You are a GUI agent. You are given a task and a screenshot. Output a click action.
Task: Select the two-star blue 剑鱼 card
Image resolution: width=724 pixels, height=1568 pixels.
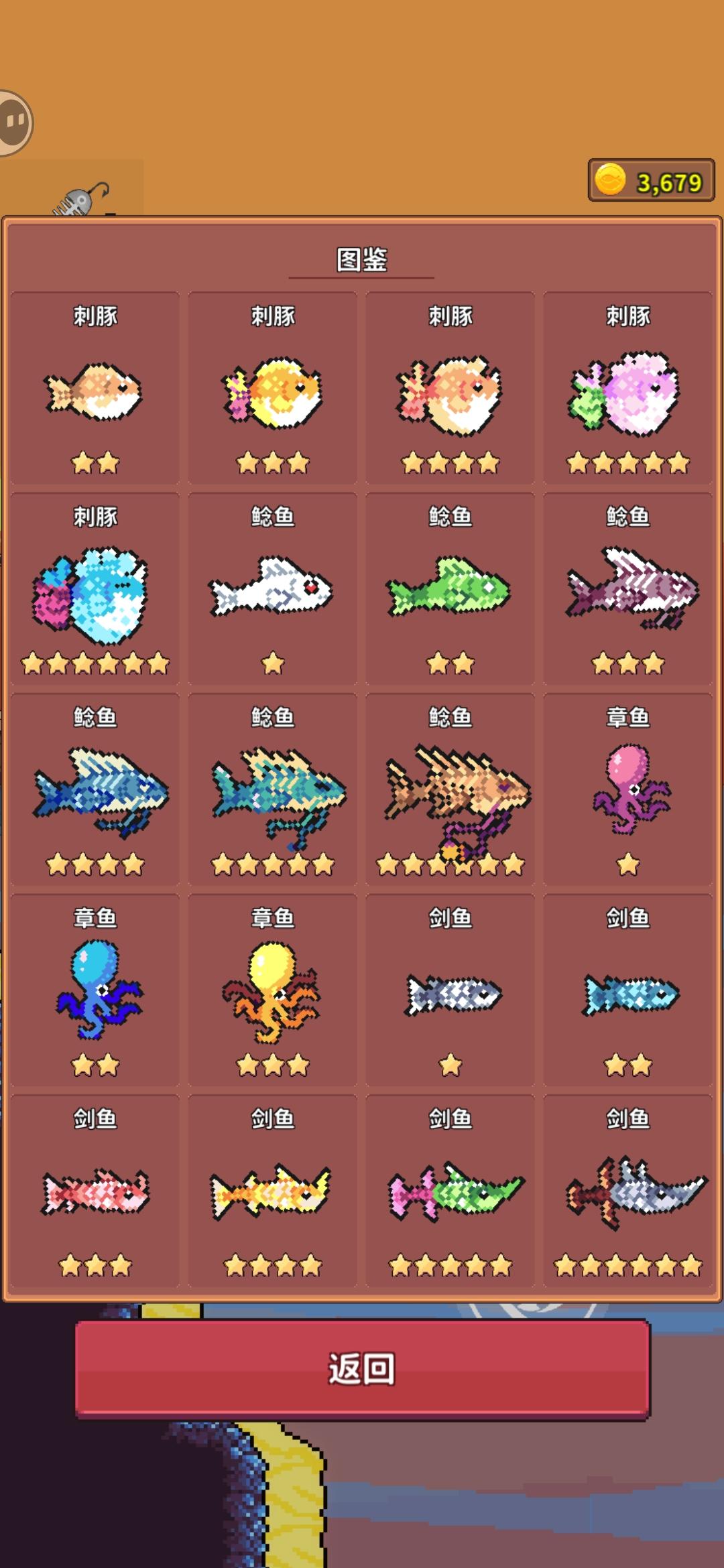click(627, 990)
